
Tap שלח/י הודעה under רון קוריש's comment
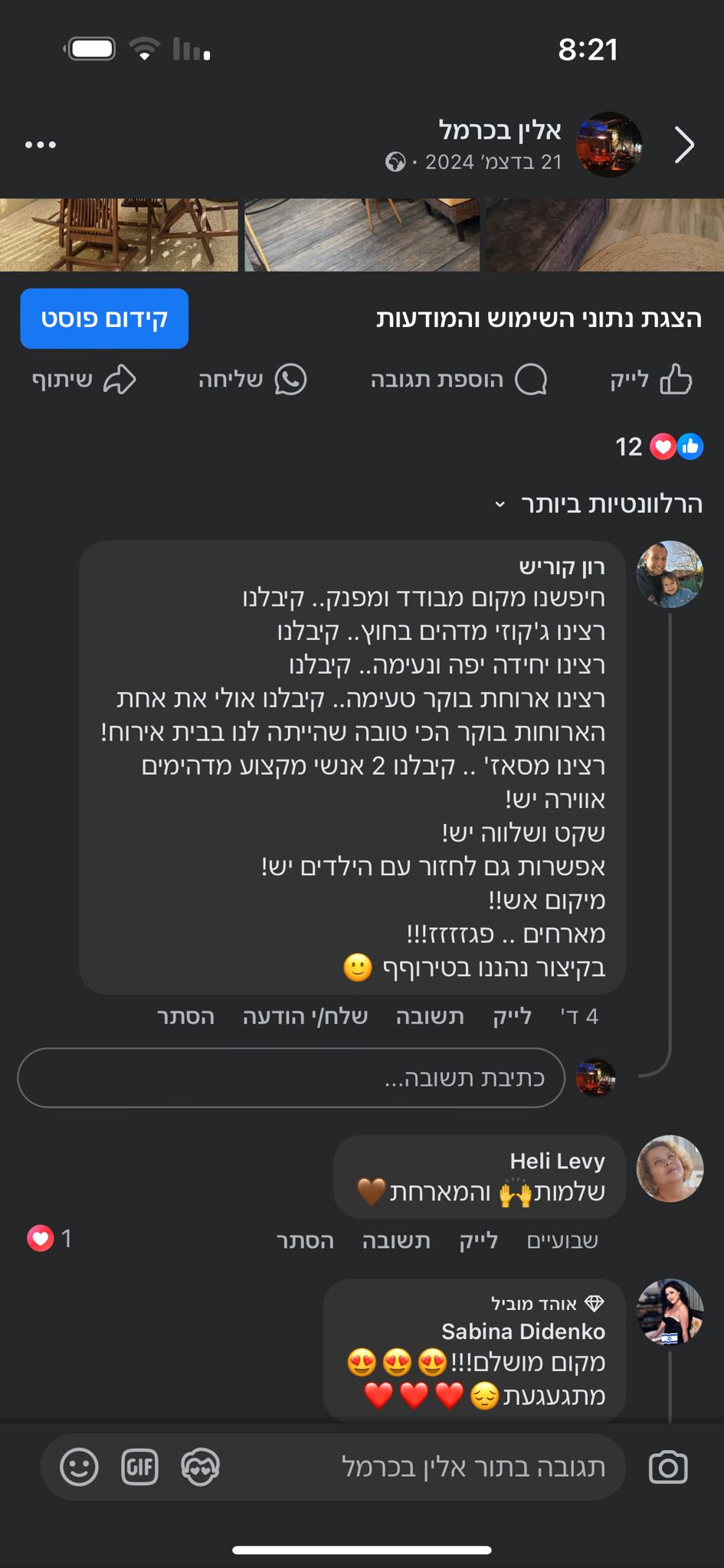click(x=305, y=1016)
